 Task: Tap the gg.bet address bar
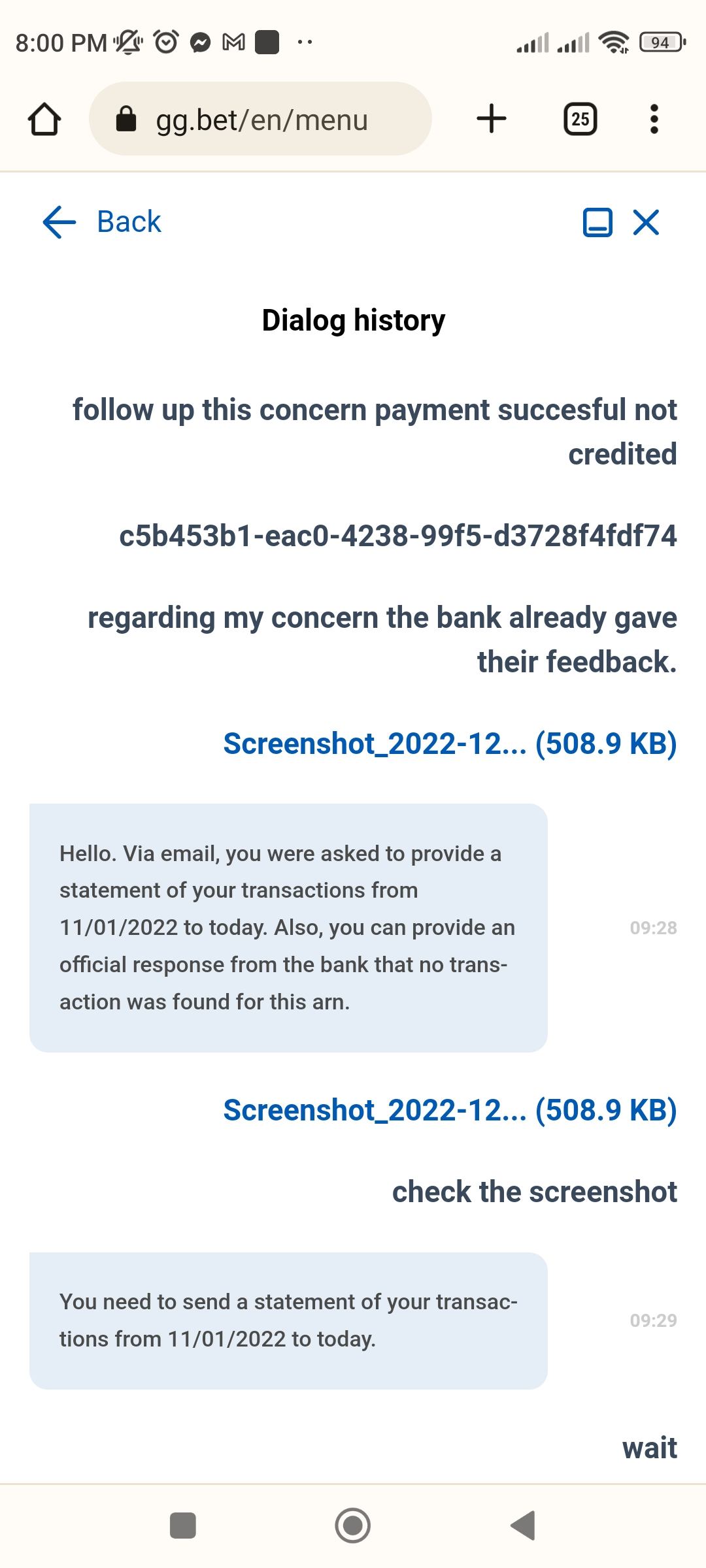(x=260, y=120)
